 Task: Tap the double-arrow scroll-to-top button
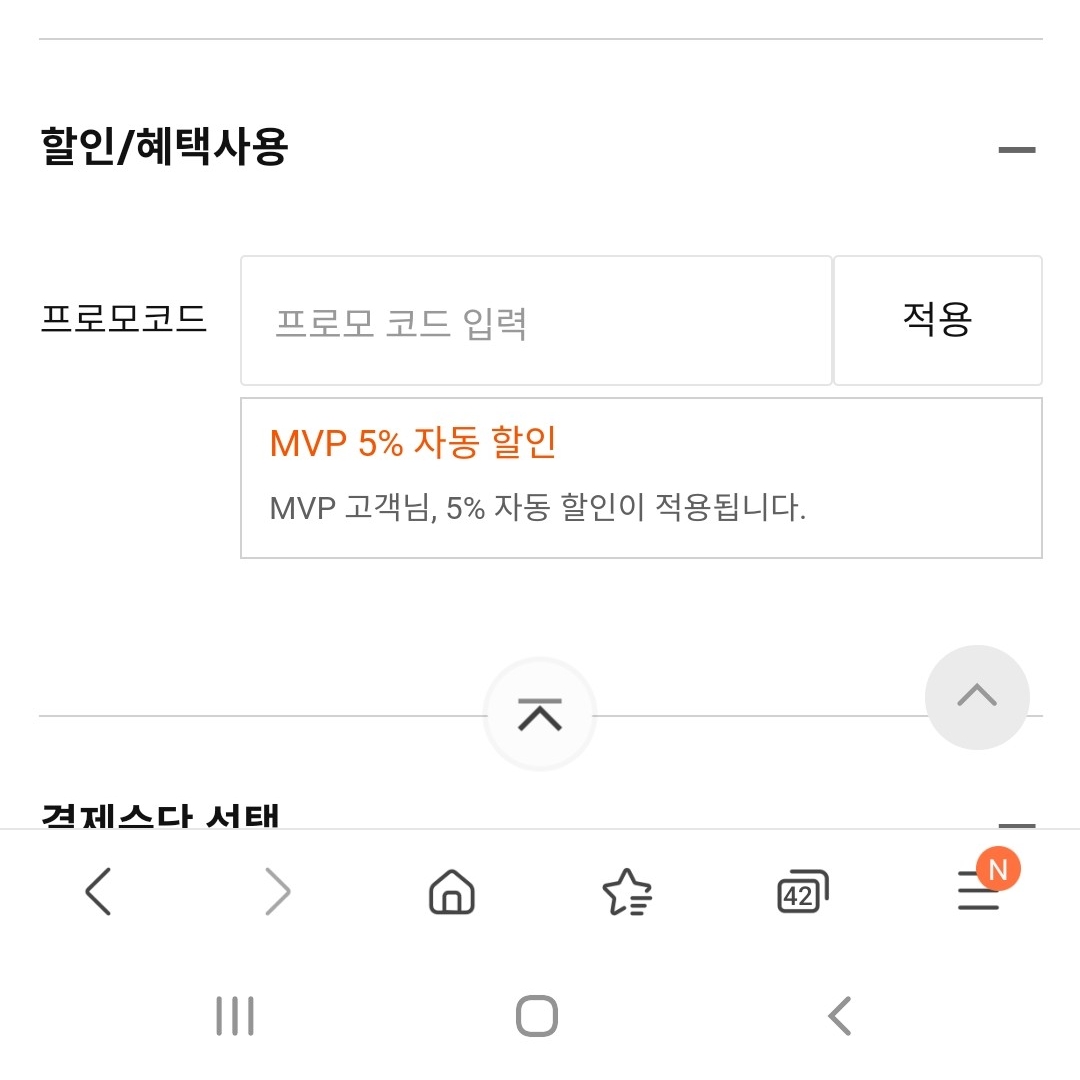(x=540, y=714)
